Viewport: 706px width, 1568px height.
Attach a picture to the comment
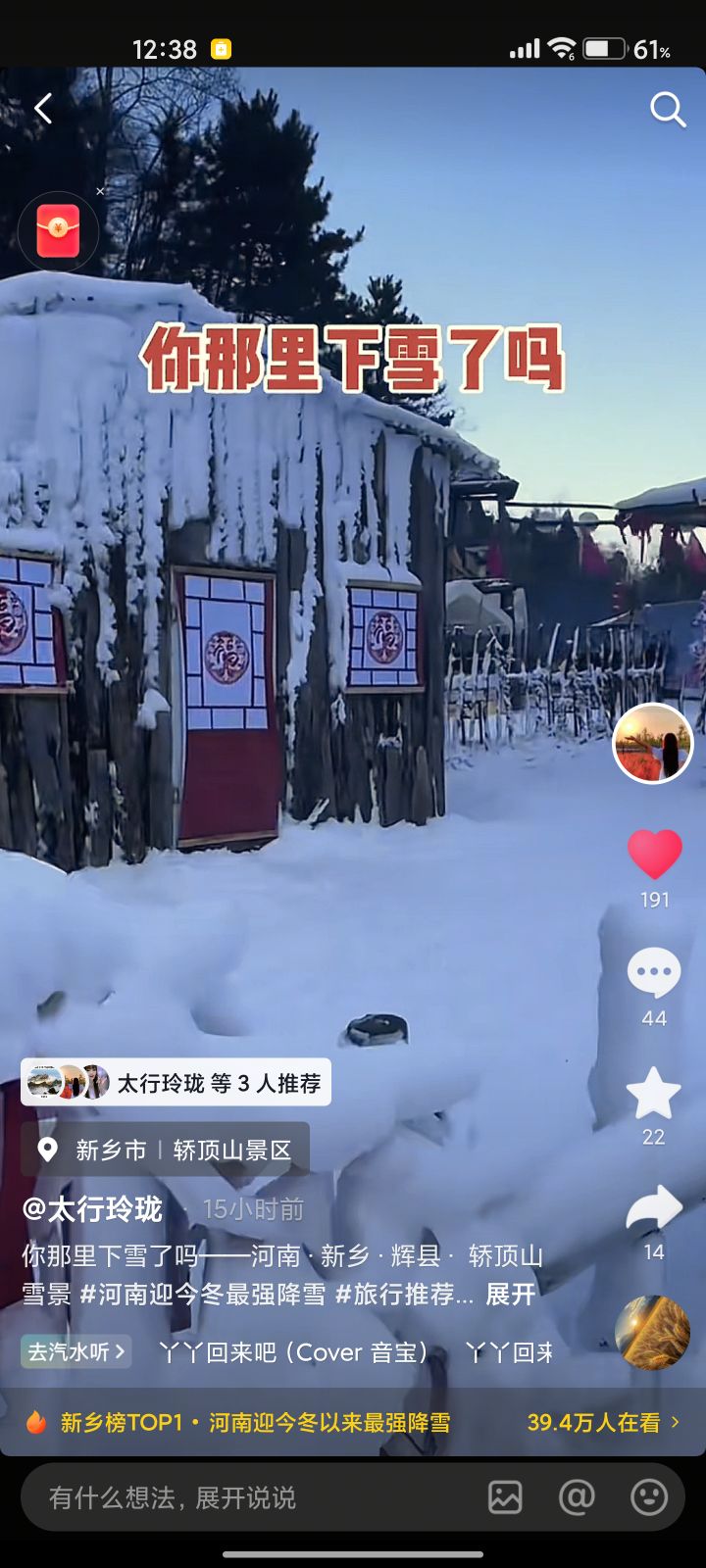[505, 1497]
